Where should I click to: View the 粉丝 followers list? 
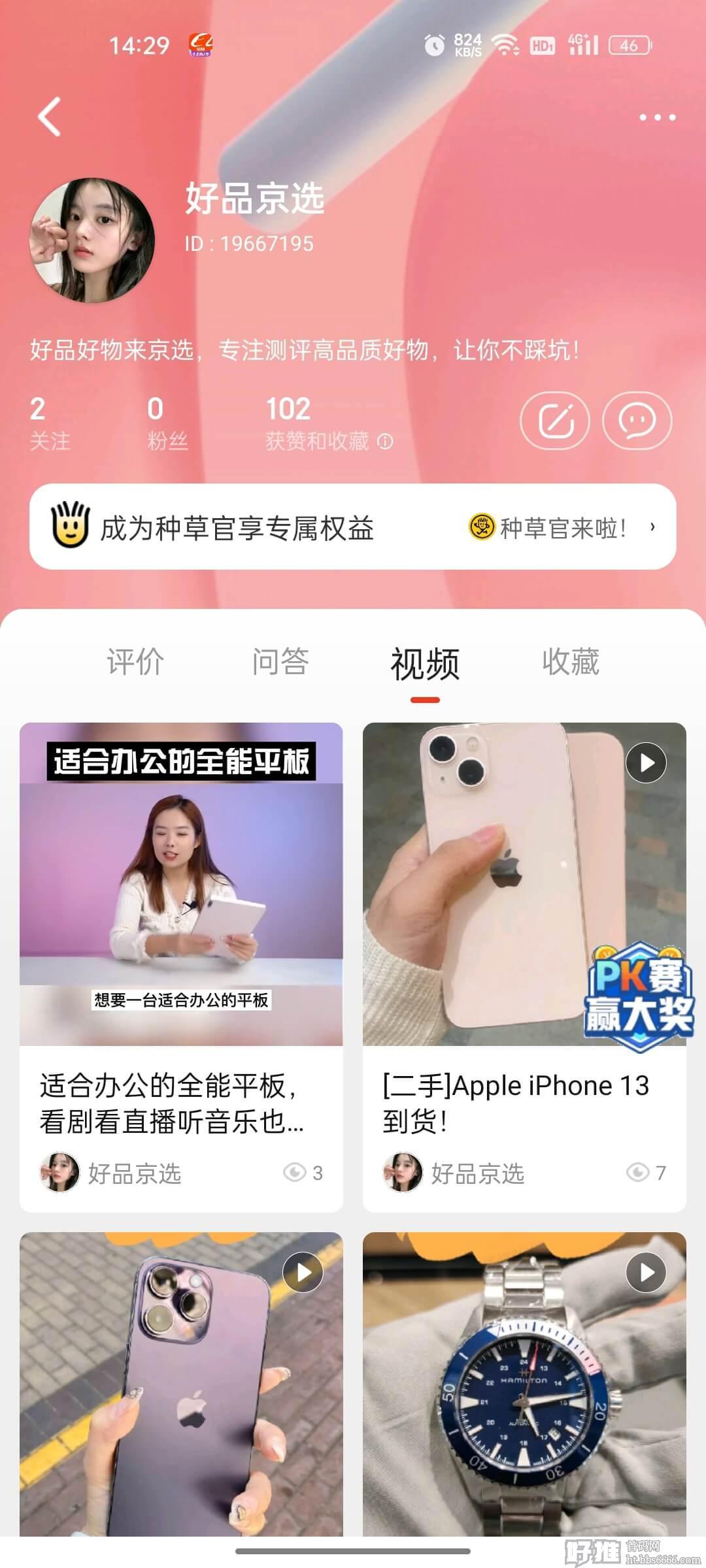click(167, 423)
